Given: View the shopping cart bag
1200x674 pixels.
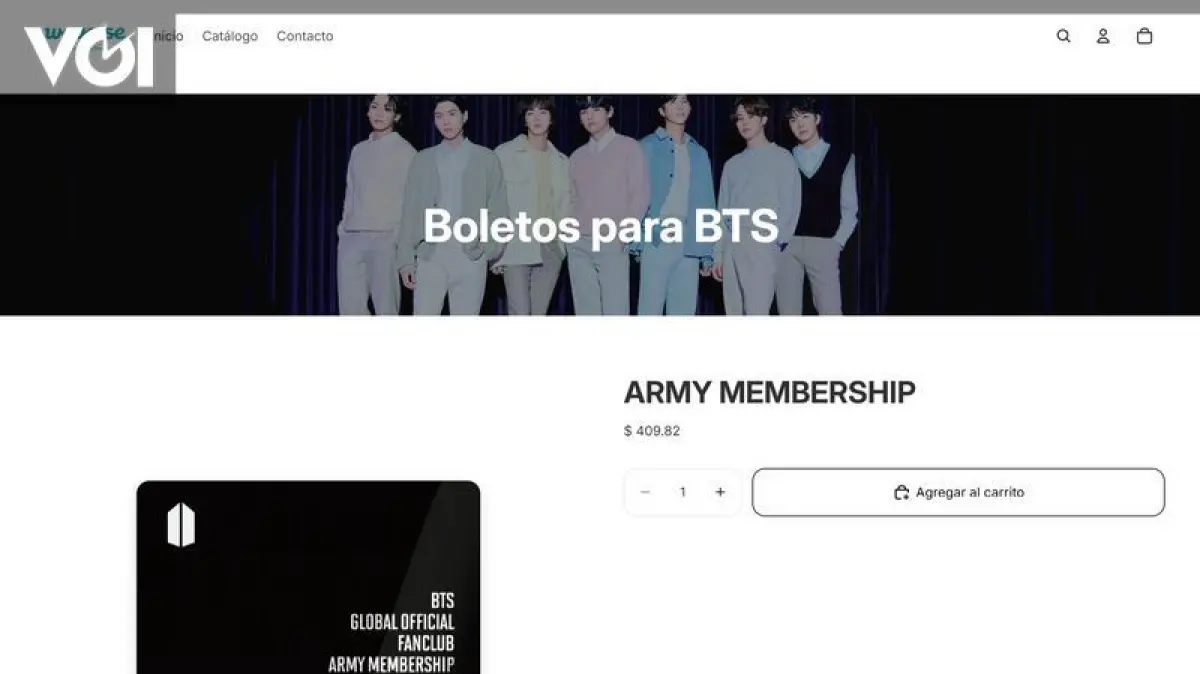Looking at the screenshot, I should (x=1144, y=36).
